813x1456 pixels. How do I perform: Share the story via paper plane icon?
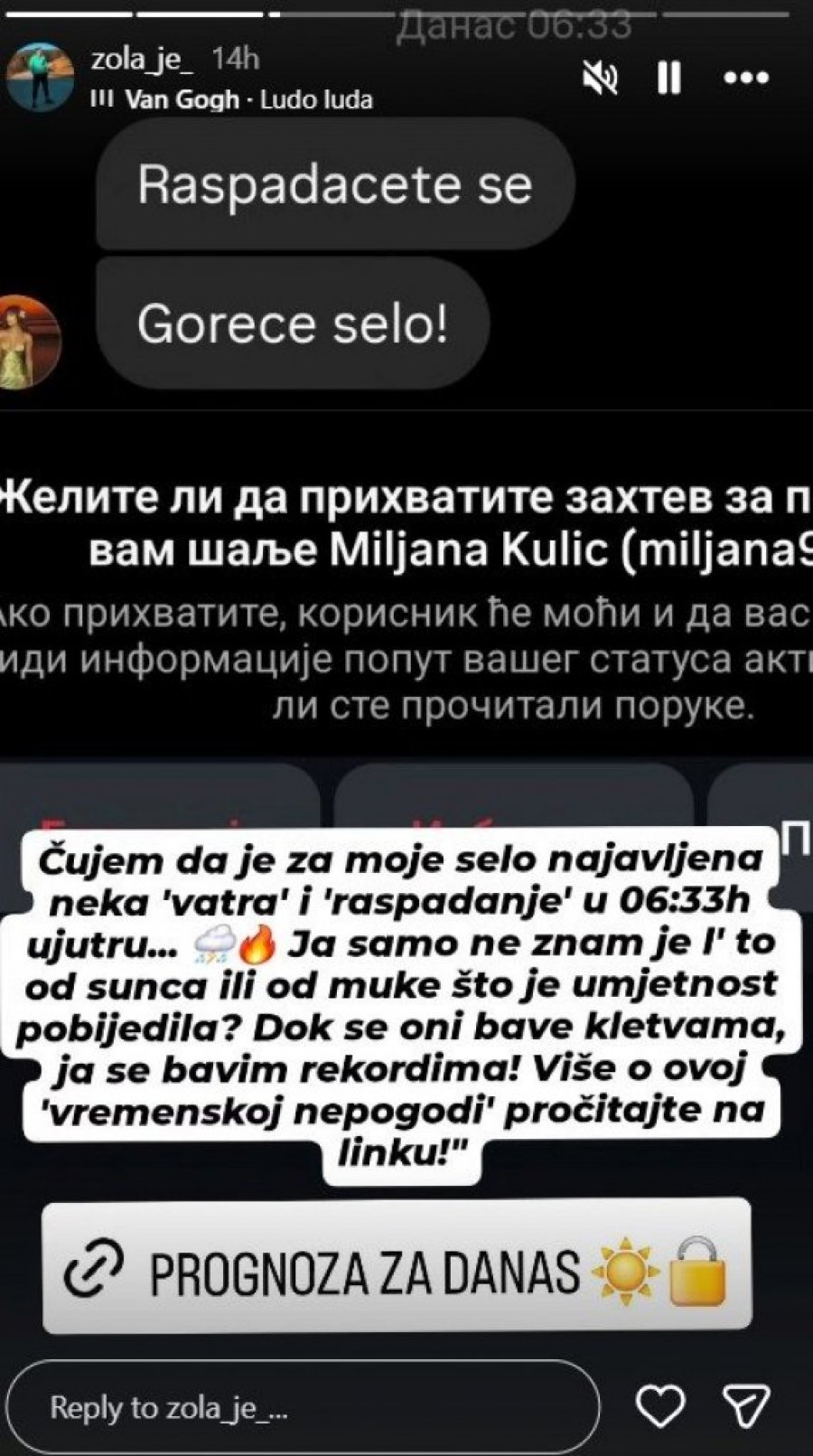[x=748, y=1406]
